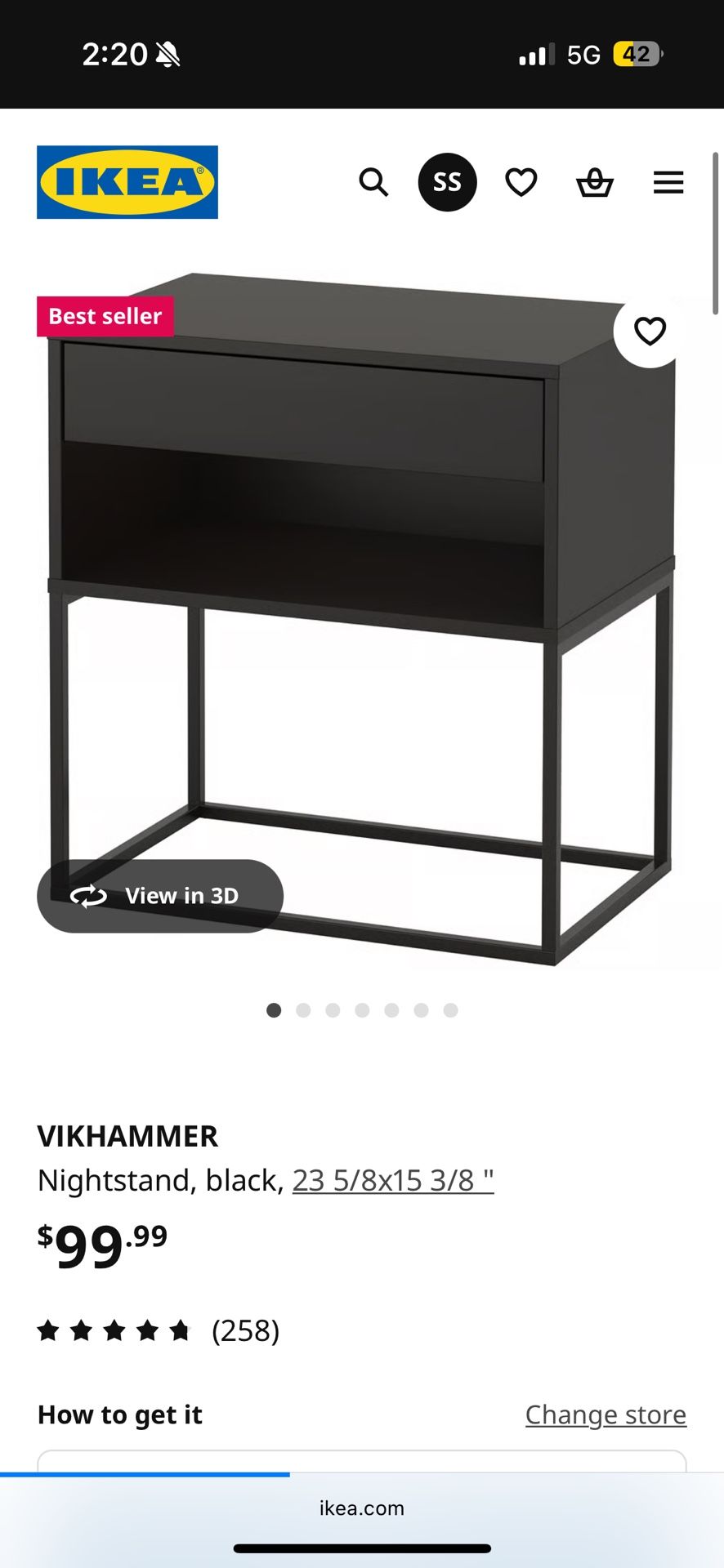Open favorites list from header heart
The width and height of the screenshot is (724, 1568).
521,182
